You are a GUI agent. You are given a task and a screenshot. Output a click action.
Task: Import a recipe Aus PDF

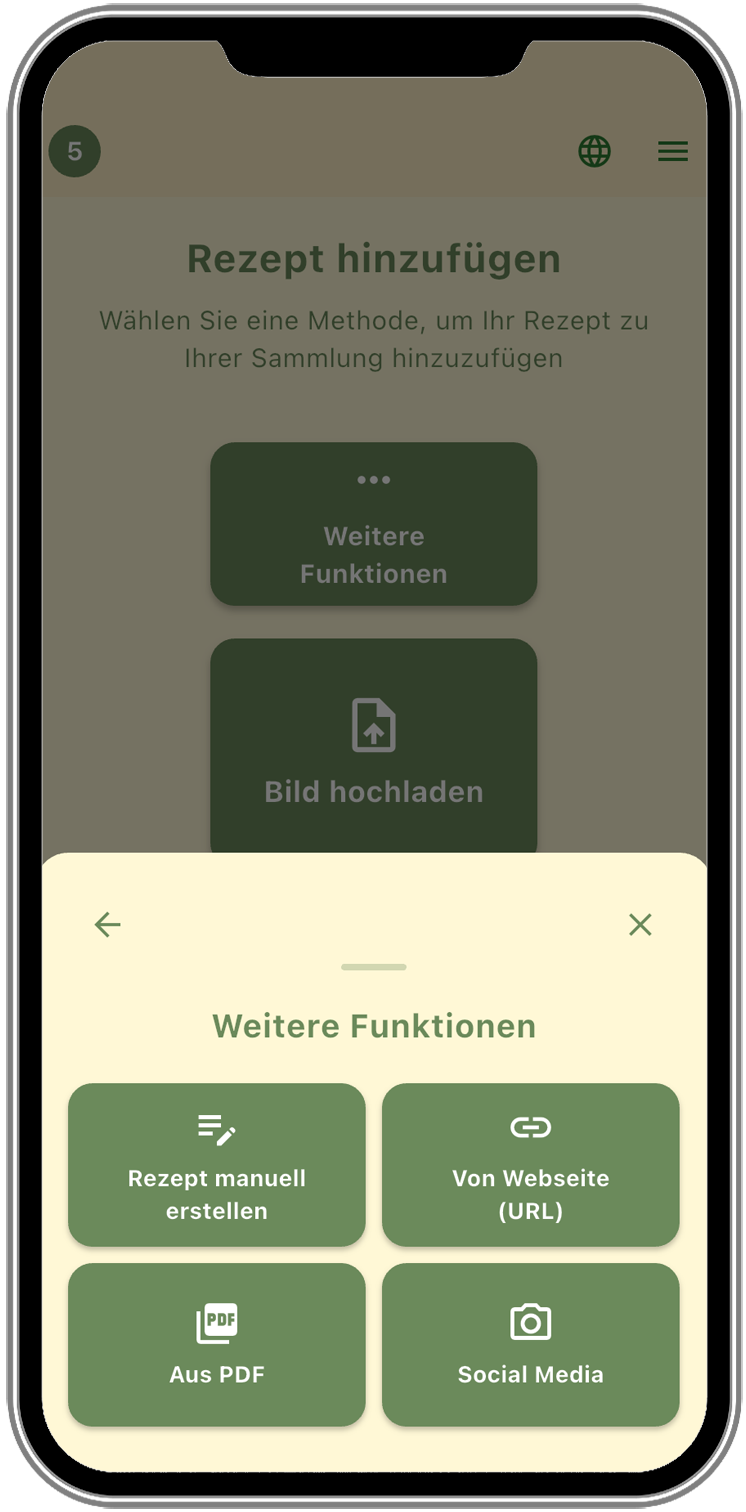[217, 1344]
